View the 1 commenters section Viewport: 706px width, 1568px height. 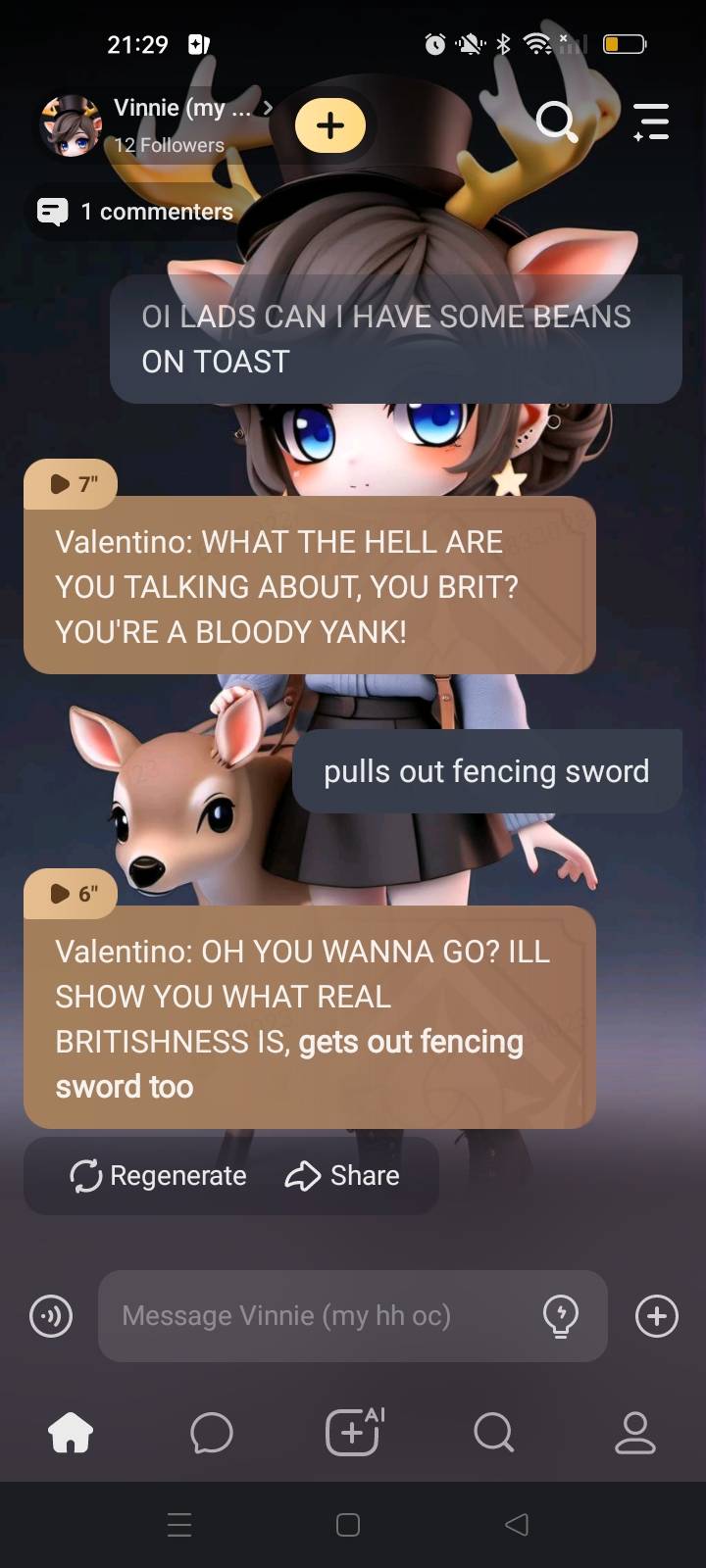coord(135,212)
